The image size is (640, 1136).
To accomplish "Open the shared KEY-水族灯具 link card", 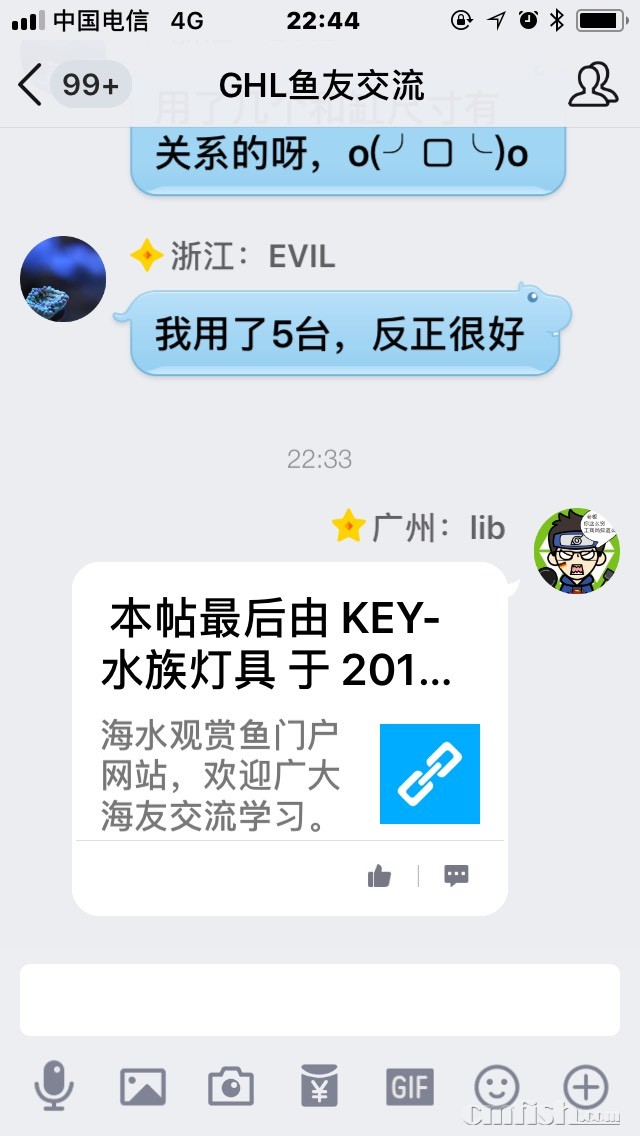I will [x=290, y=720].
